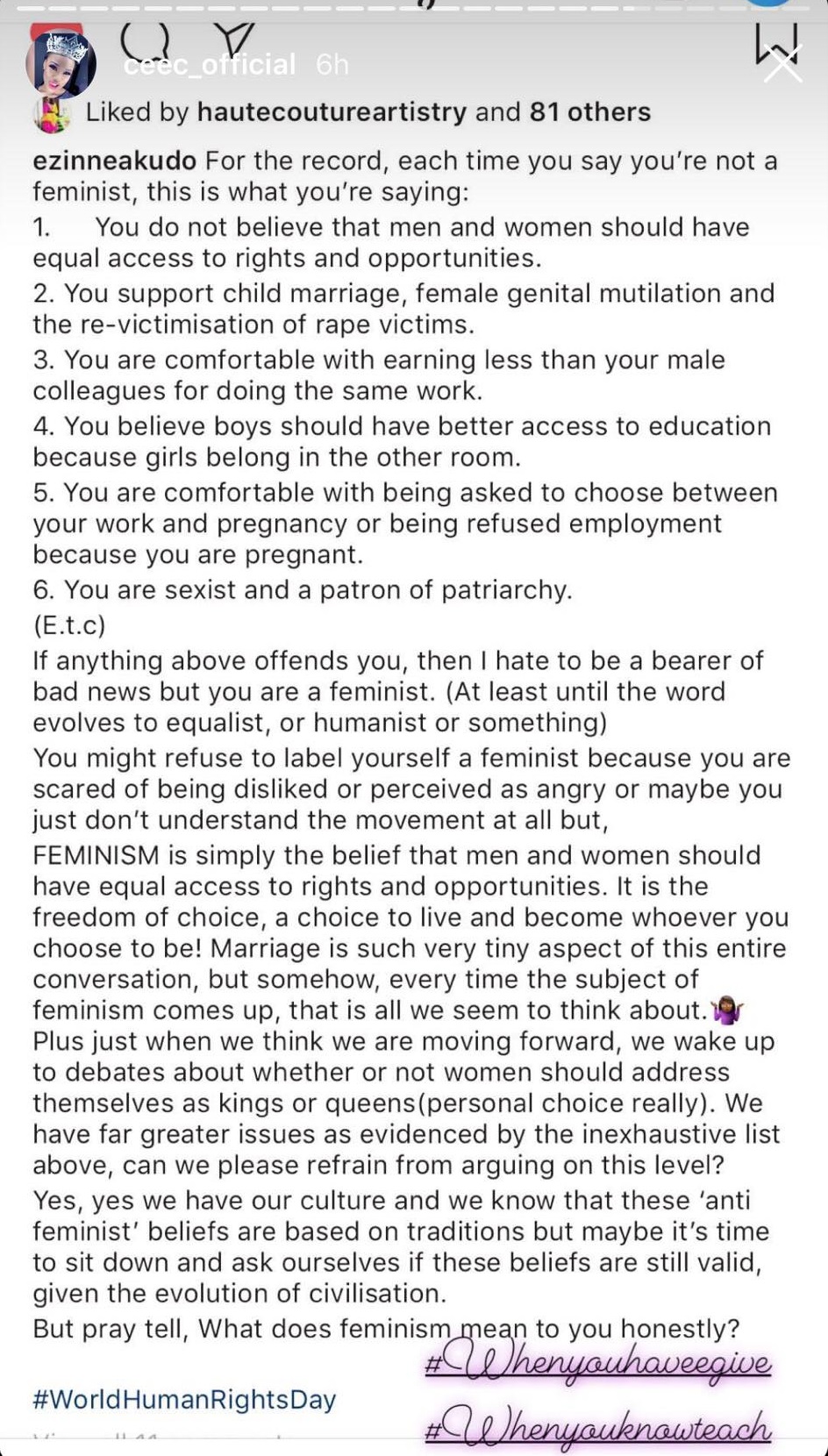Tap the story poster's profile picture
Viewport: 828px width, 1456px height.
click(x=61, y=64)
